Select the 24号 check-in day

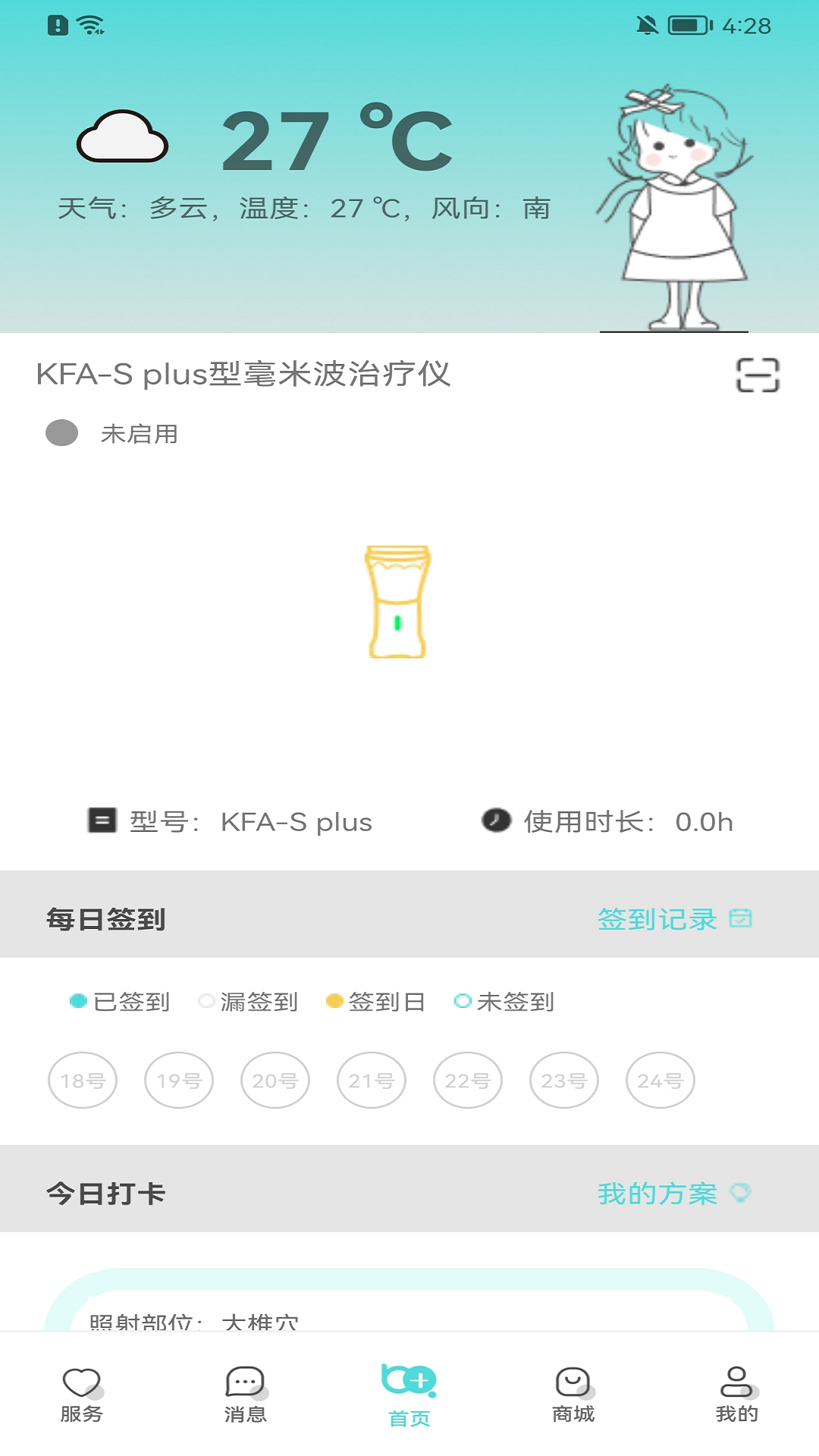tap(661, 1080)
